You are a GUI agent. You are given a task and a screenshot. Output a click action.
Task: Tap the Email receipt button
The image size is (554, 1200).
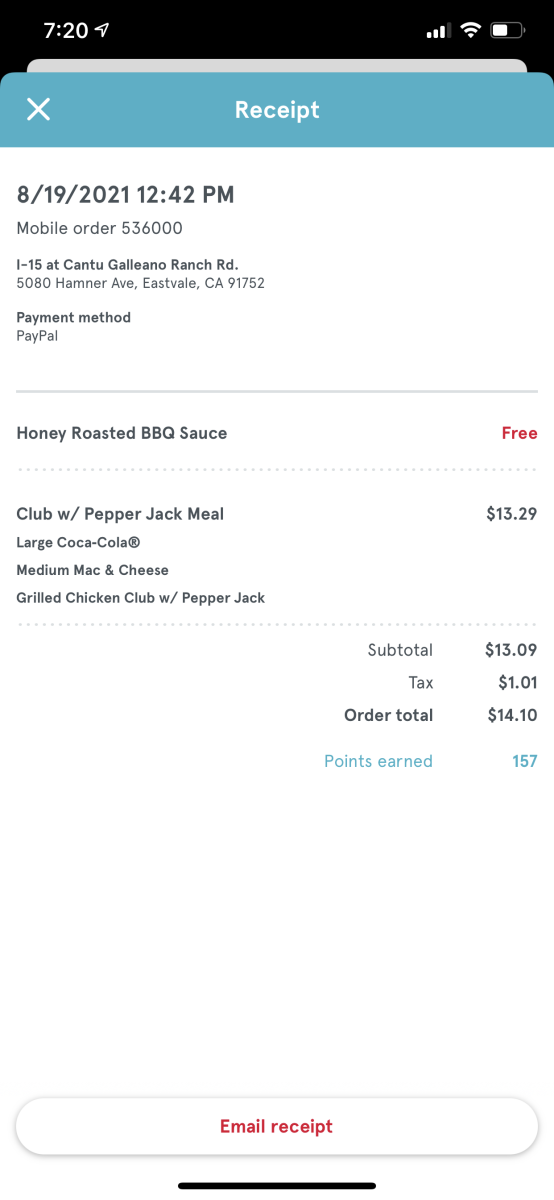point(277,1126)
